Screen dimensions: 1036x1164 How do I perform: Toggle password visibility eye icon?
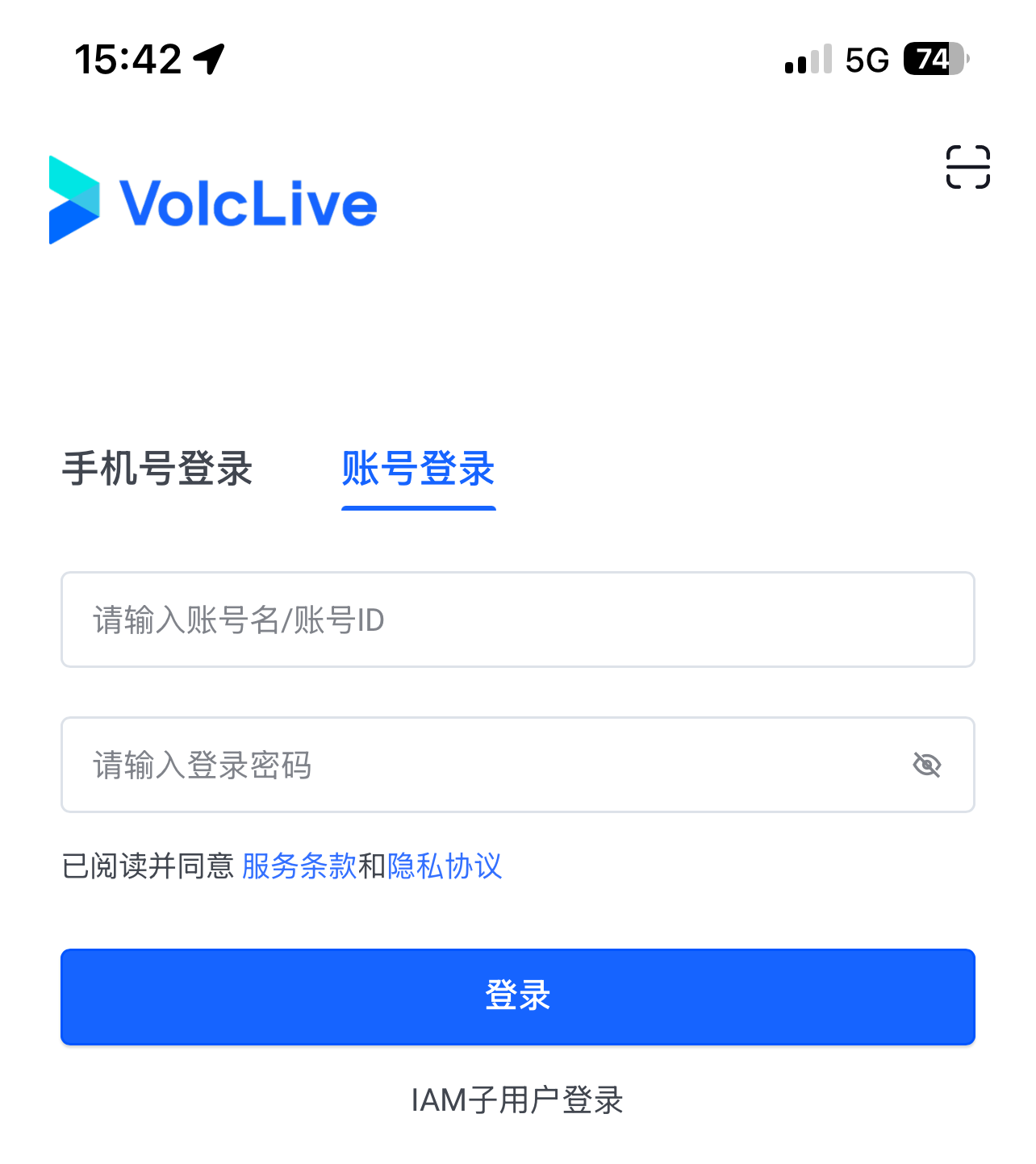pyautogui.click(x=926, y=765)
